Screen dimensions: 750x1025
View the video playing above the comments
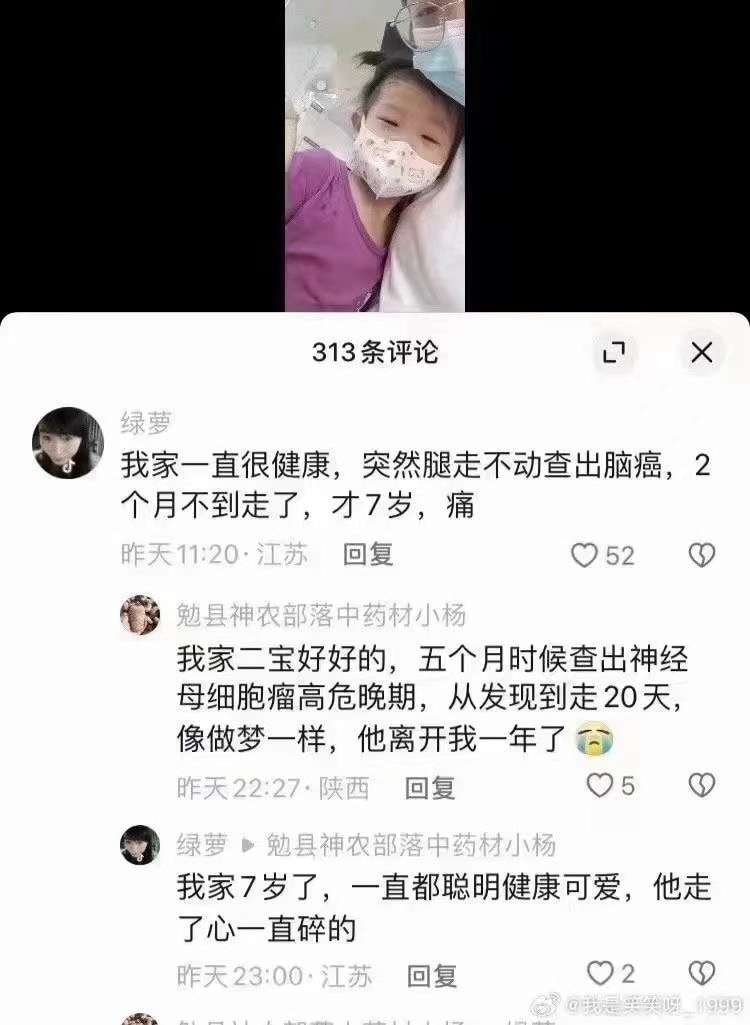(375, 155)
